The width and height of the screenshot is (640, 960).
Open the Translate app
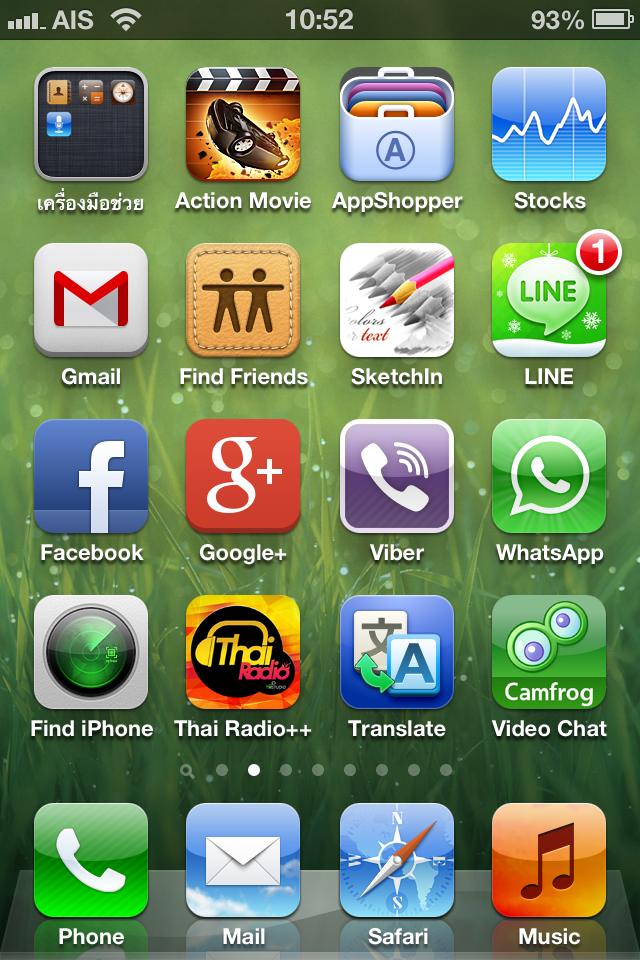click(397, 652)
